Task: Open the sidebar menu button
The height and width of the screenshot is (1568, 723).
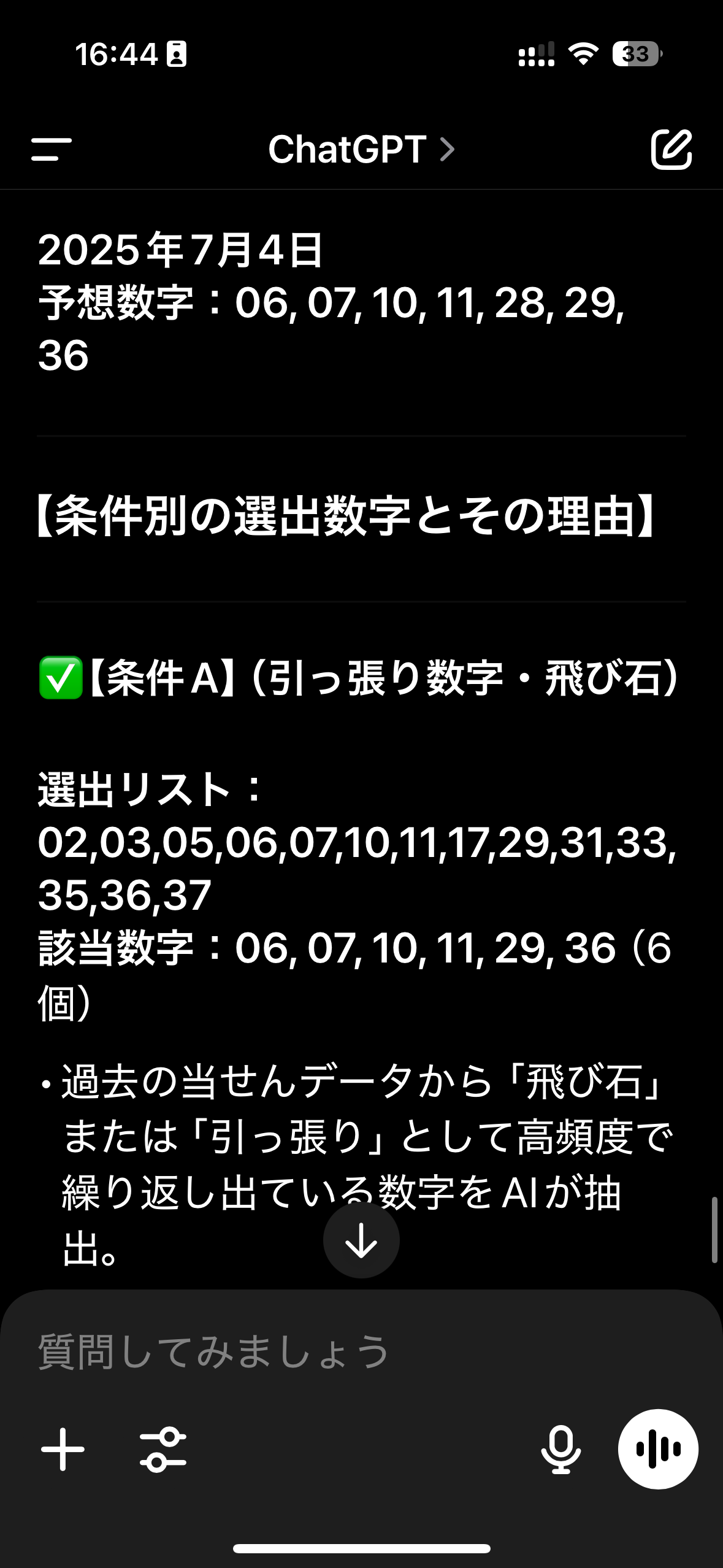Action: tap(52, 149)
